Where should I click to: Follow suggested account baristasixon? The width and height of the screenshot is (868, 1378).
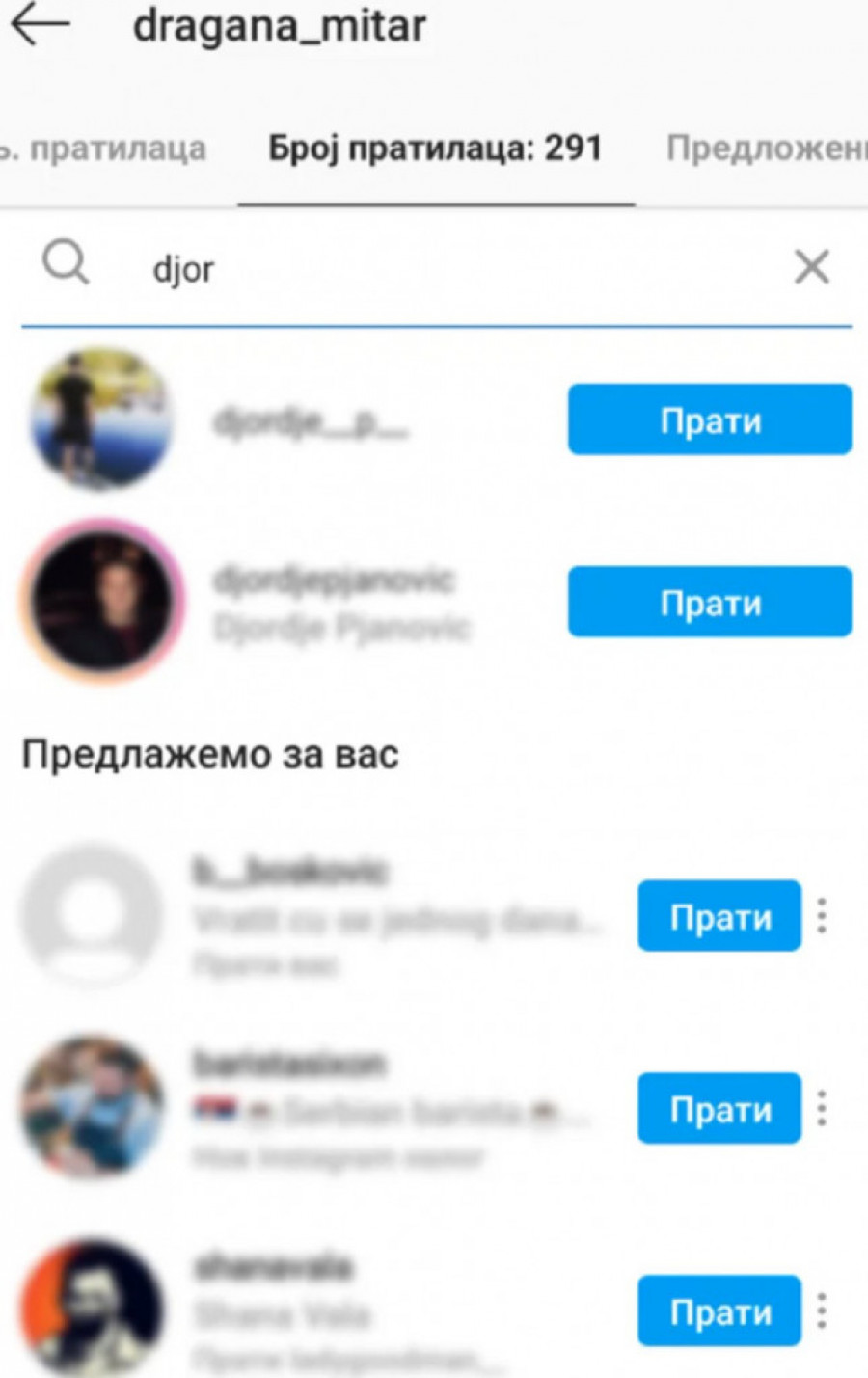pyautogui.click(x=719, y=1109)
